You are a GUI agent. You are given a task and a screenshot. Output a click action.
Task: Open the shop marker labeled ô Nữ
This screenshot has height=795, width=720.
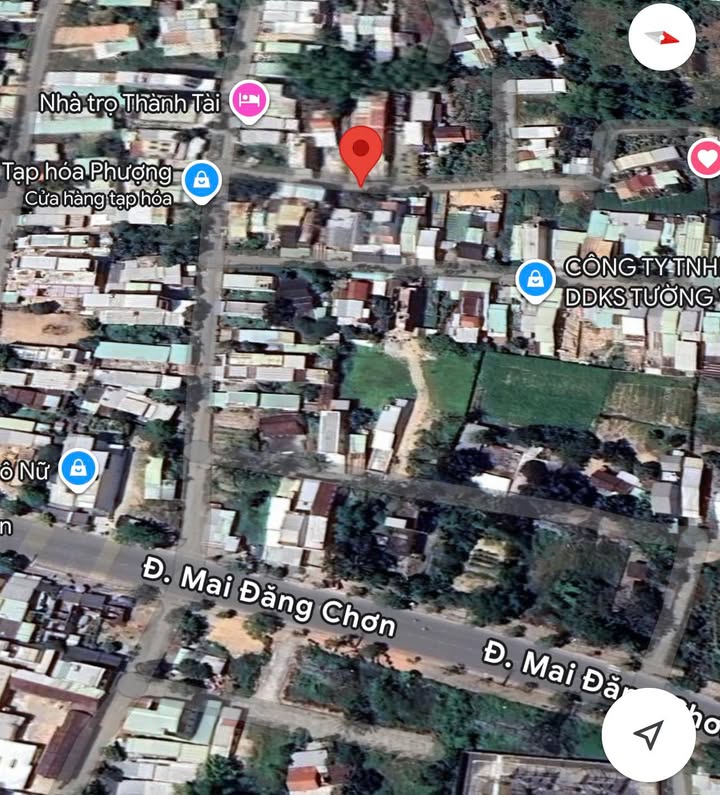pos(77,467)
